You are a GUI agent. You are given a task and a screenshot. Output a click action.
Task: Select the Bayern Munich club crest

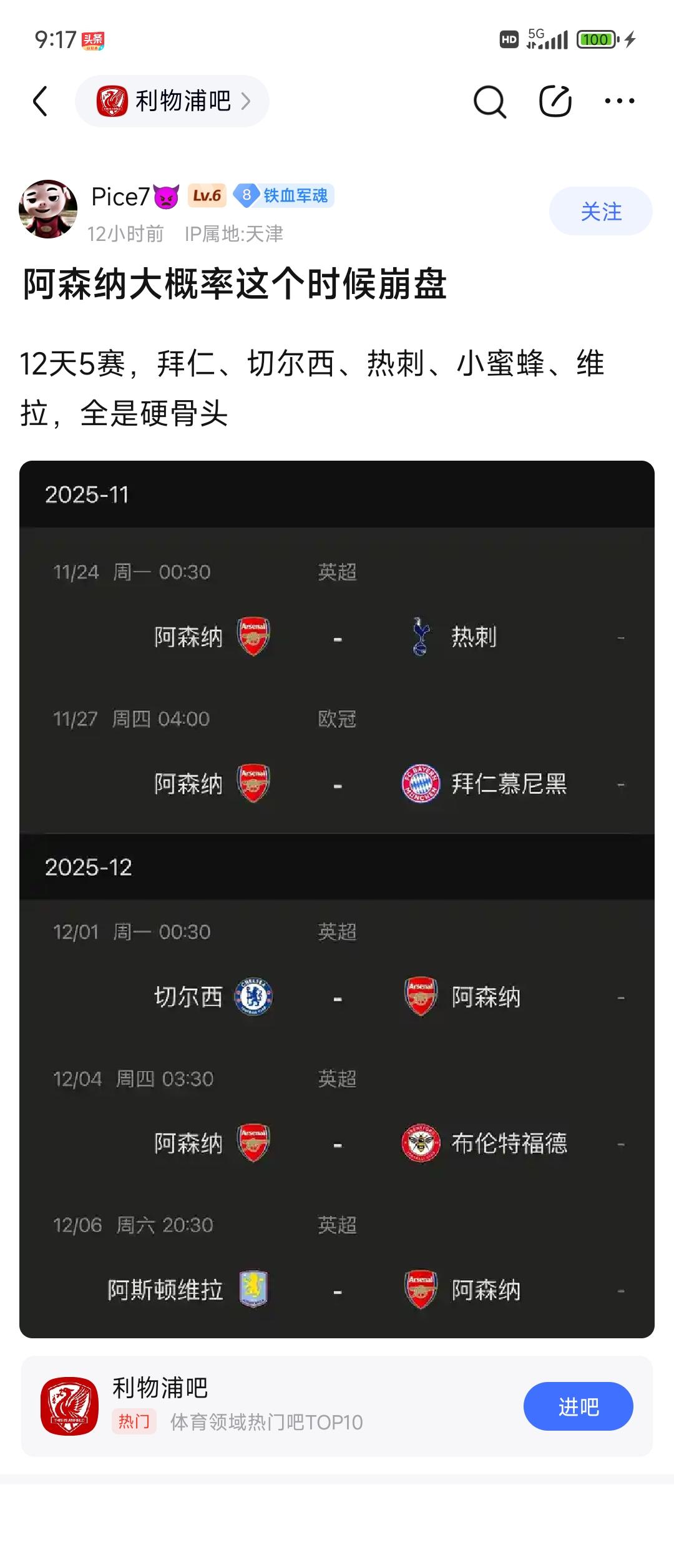pos(420,783)
